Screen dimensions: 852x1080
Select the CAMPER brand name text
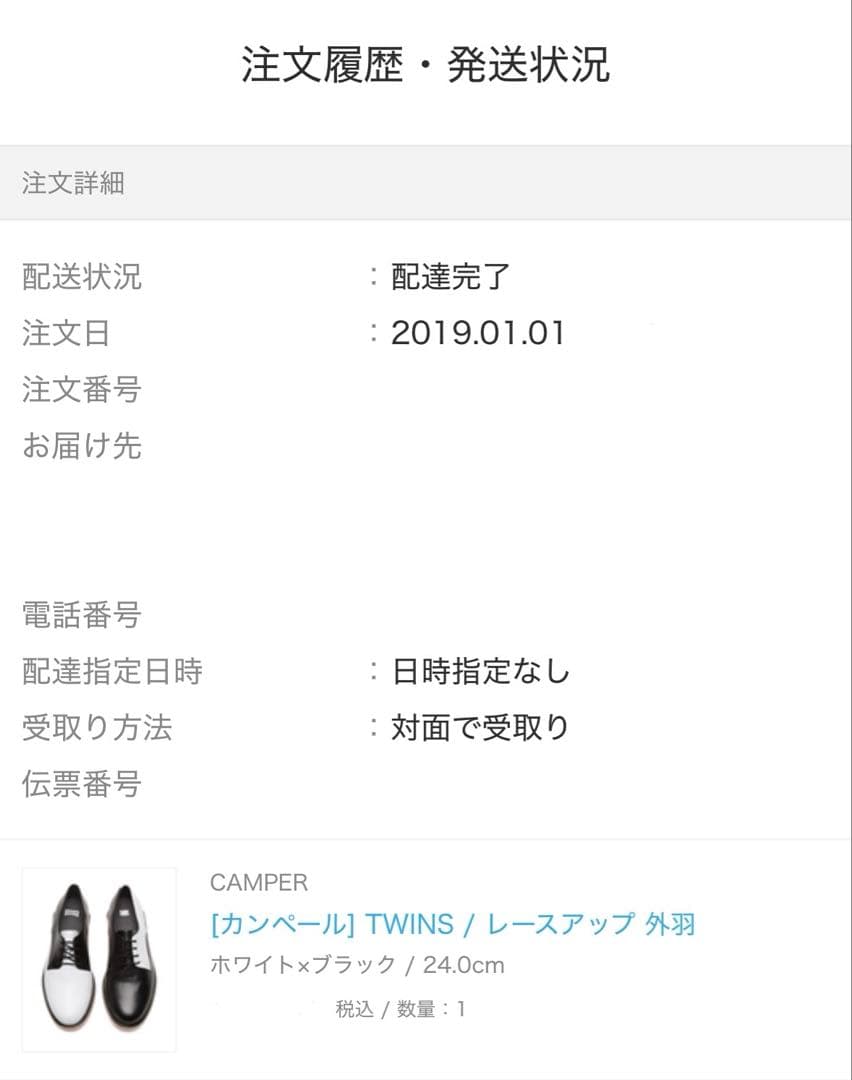click(257, 882)
